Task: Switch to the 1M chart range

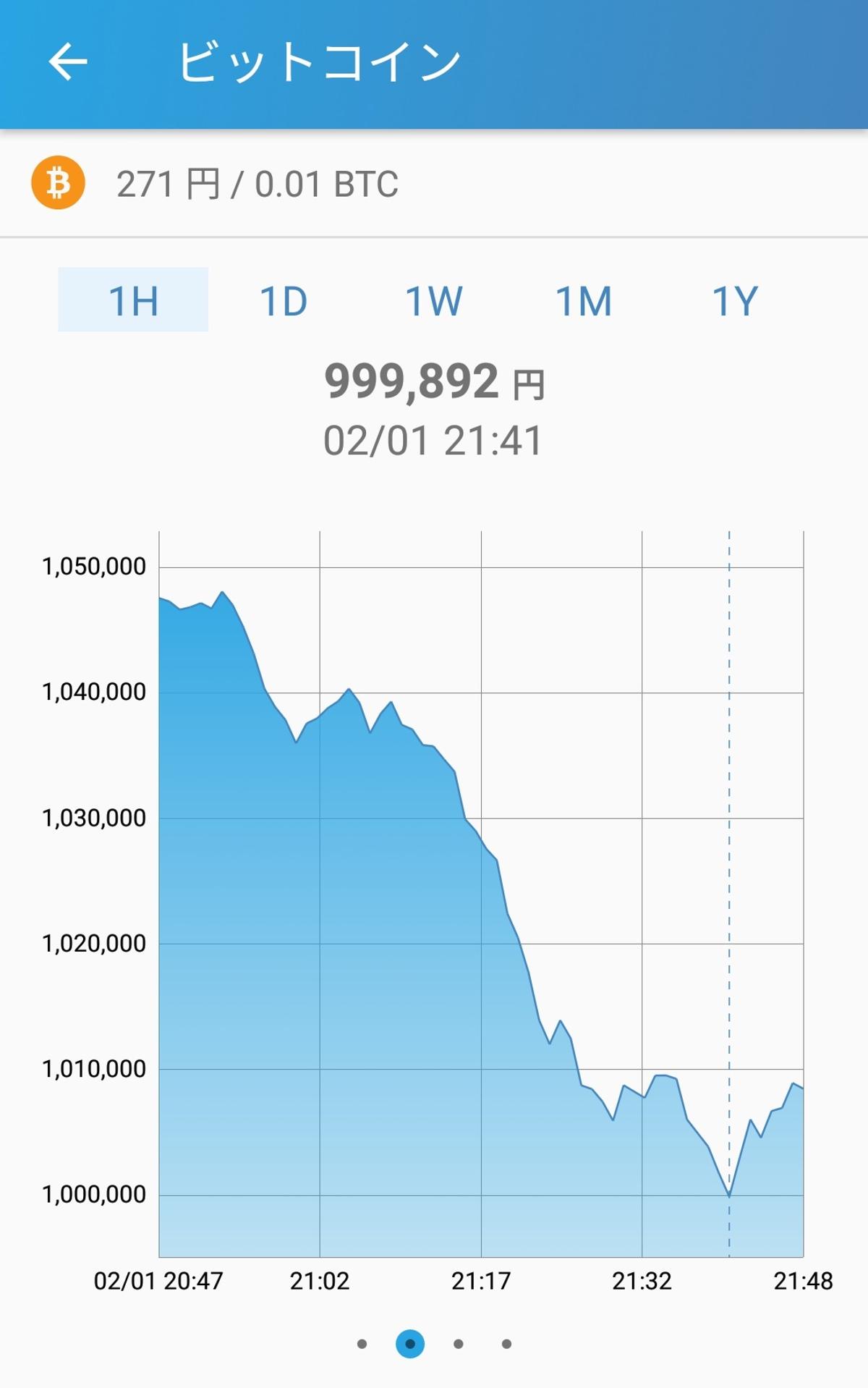Action: 584,300
